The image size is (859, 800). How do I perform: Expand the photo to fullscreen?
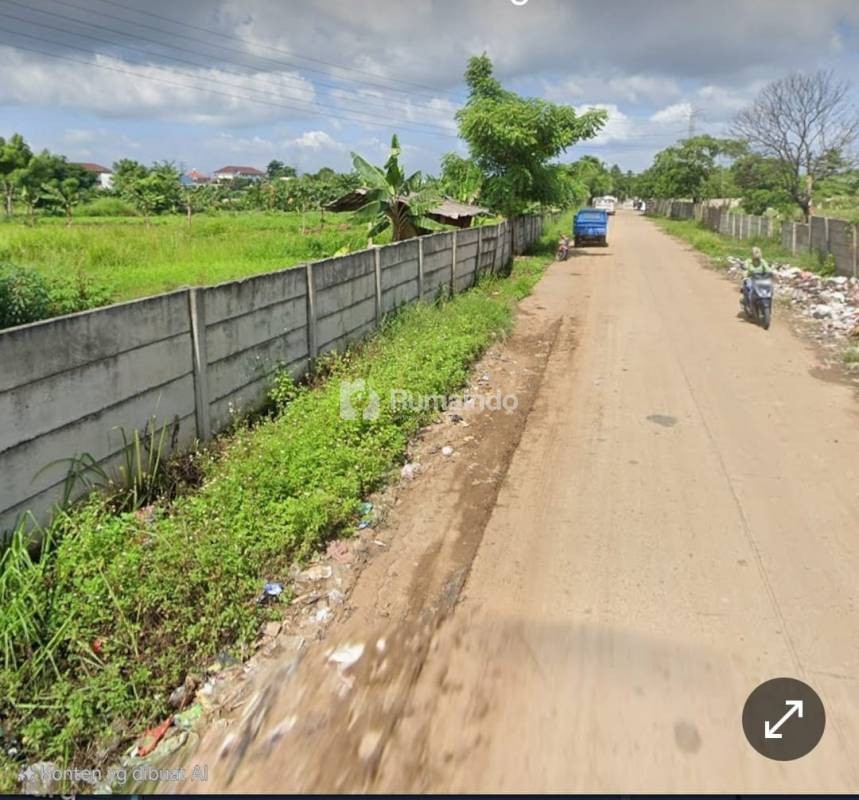point(783,719)
